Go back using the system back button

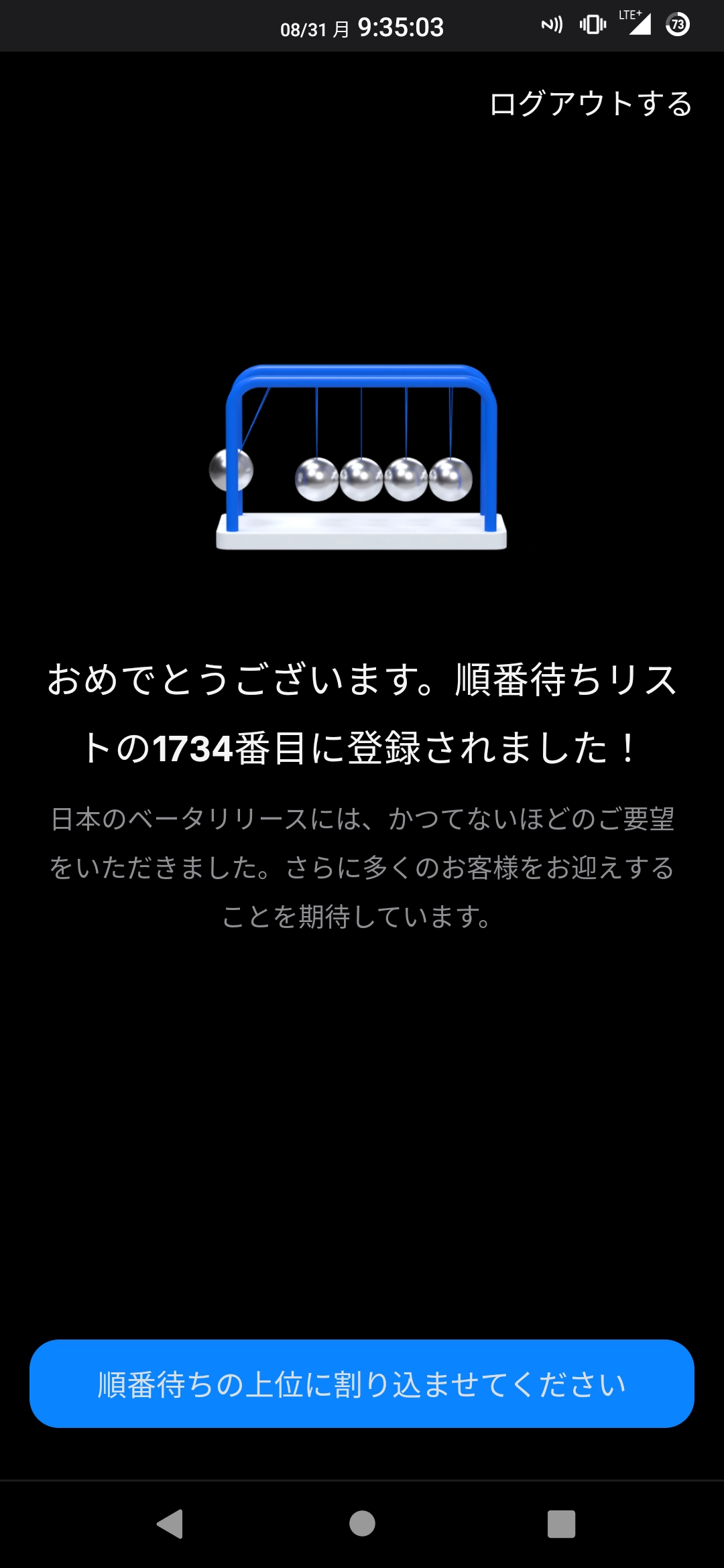(170, 1524)
